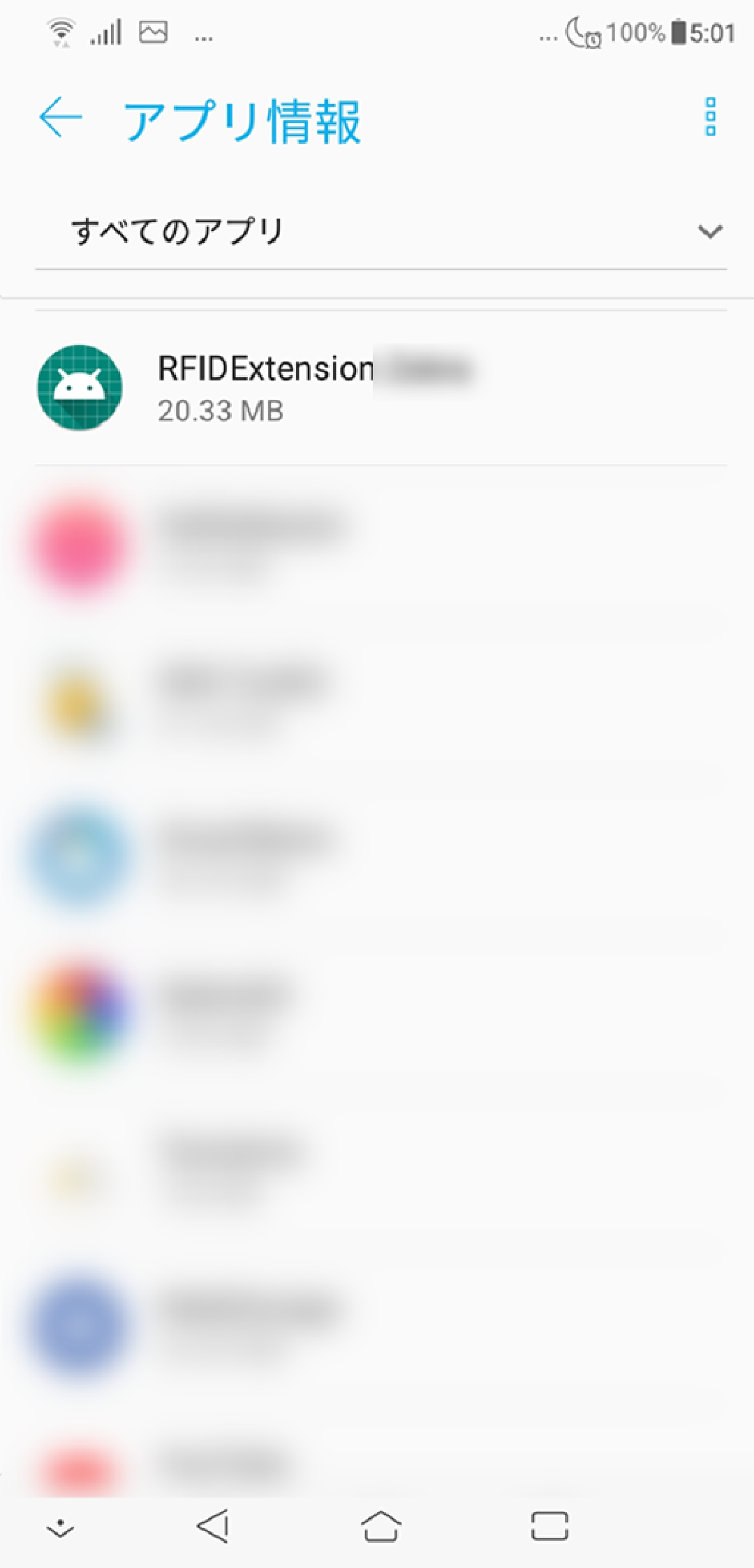754x1568 pixels.
Task: Open the three-dot overflow menu
Action: point(710,117)
